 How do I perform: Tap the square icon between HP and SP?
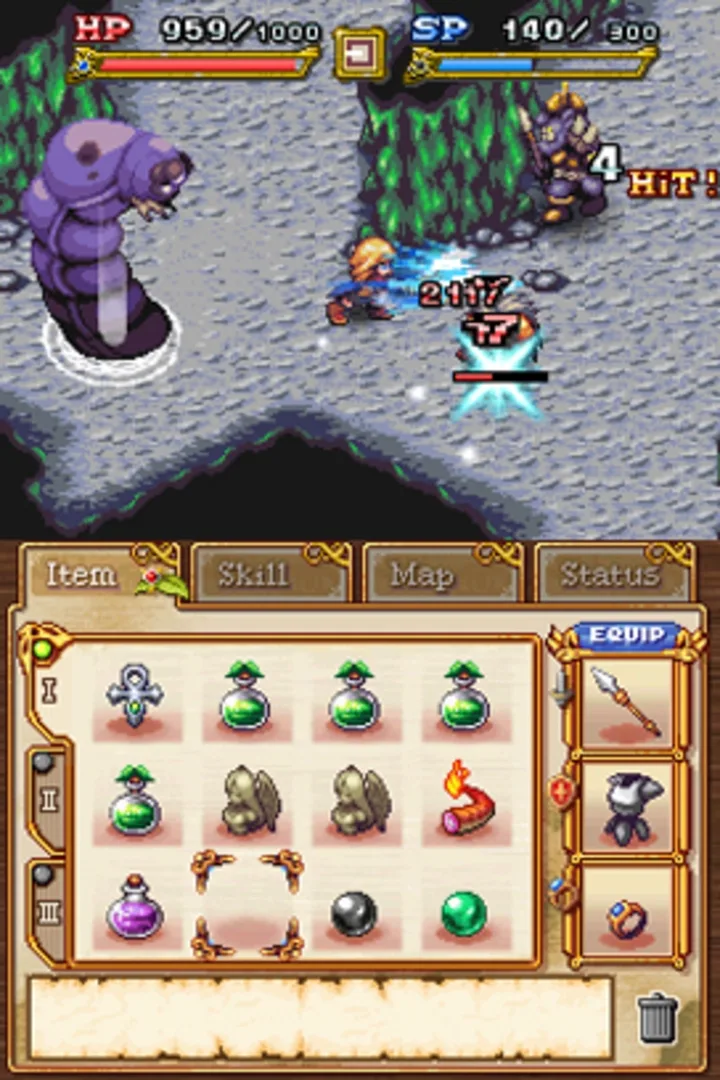pos(360,53)
